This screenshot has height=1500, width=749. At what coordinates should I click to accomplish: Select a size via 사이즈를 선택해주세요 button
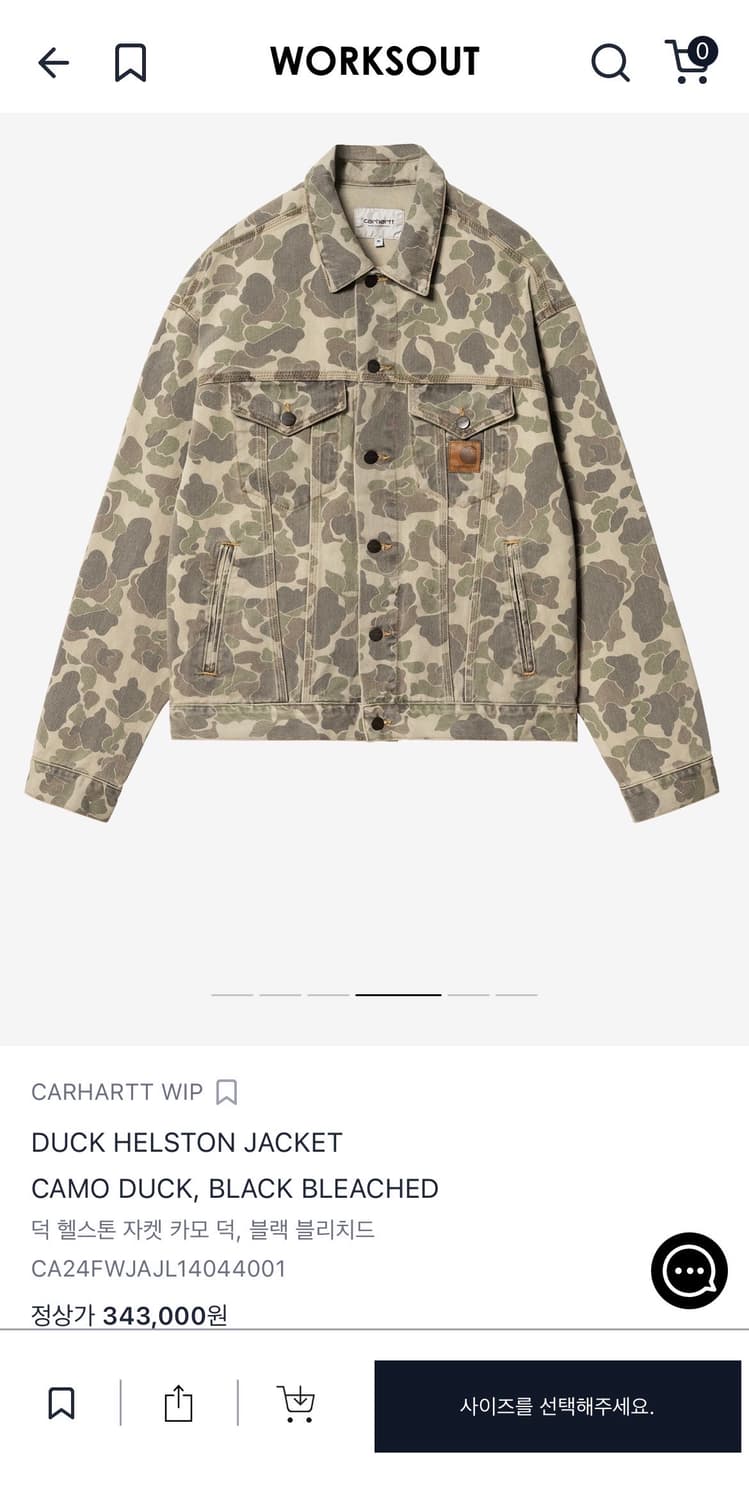pyautogui.click(x=558, y=1406)
